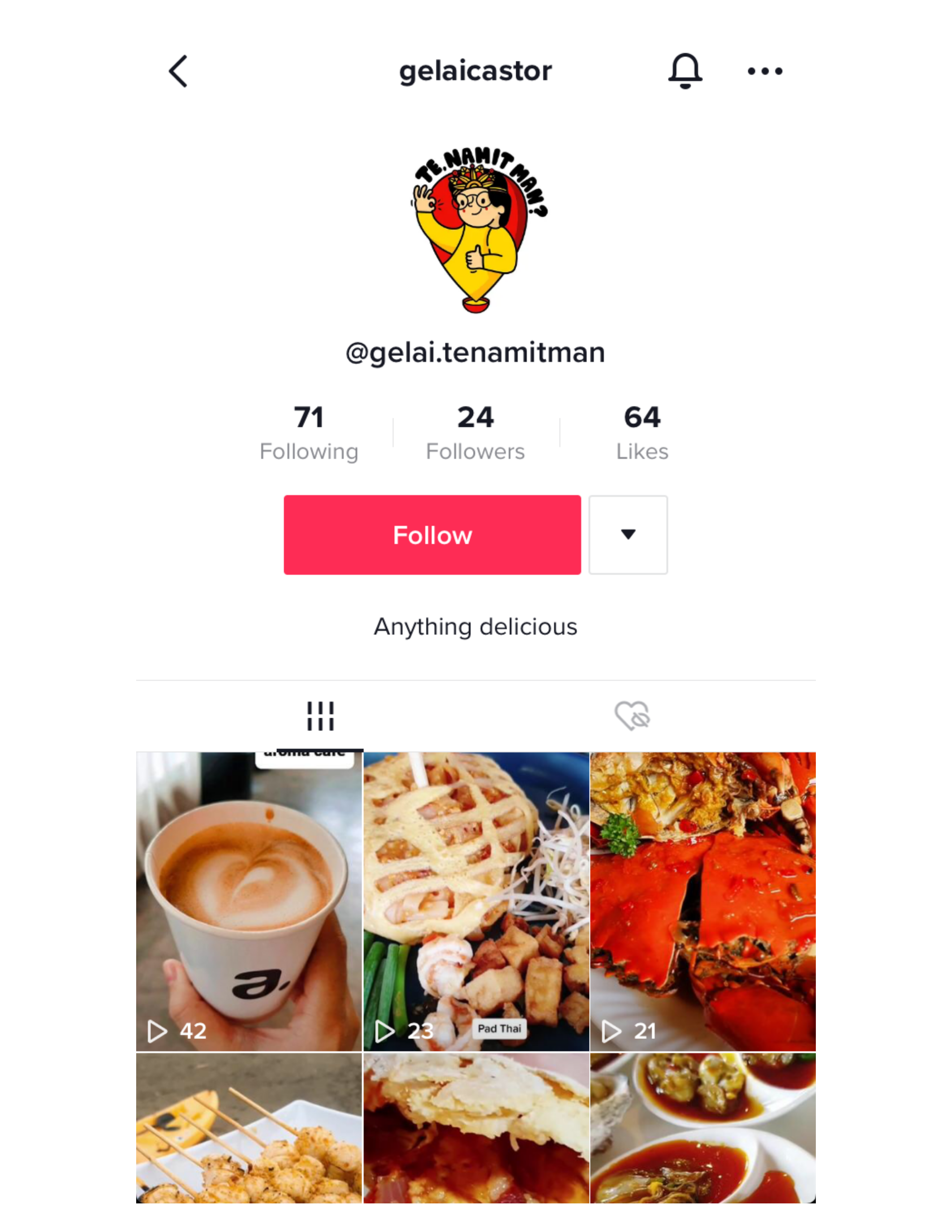This screenshot has width=952, height=1232.
Task: Switch to the videos grid tab
Action: click(320, 716)
